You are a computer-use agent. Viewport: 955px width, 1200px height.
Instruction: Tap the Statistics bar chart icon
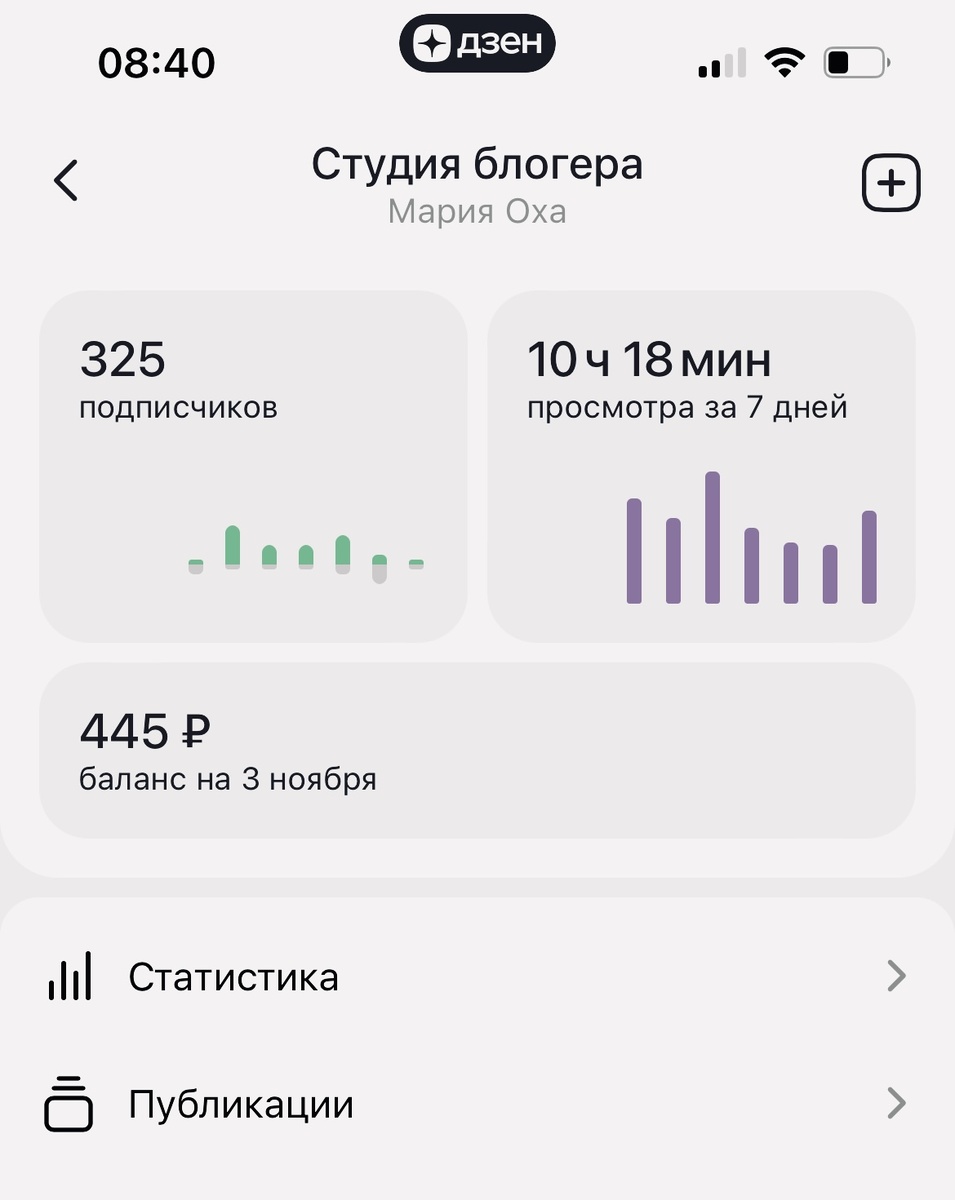[x=68, y=975]
